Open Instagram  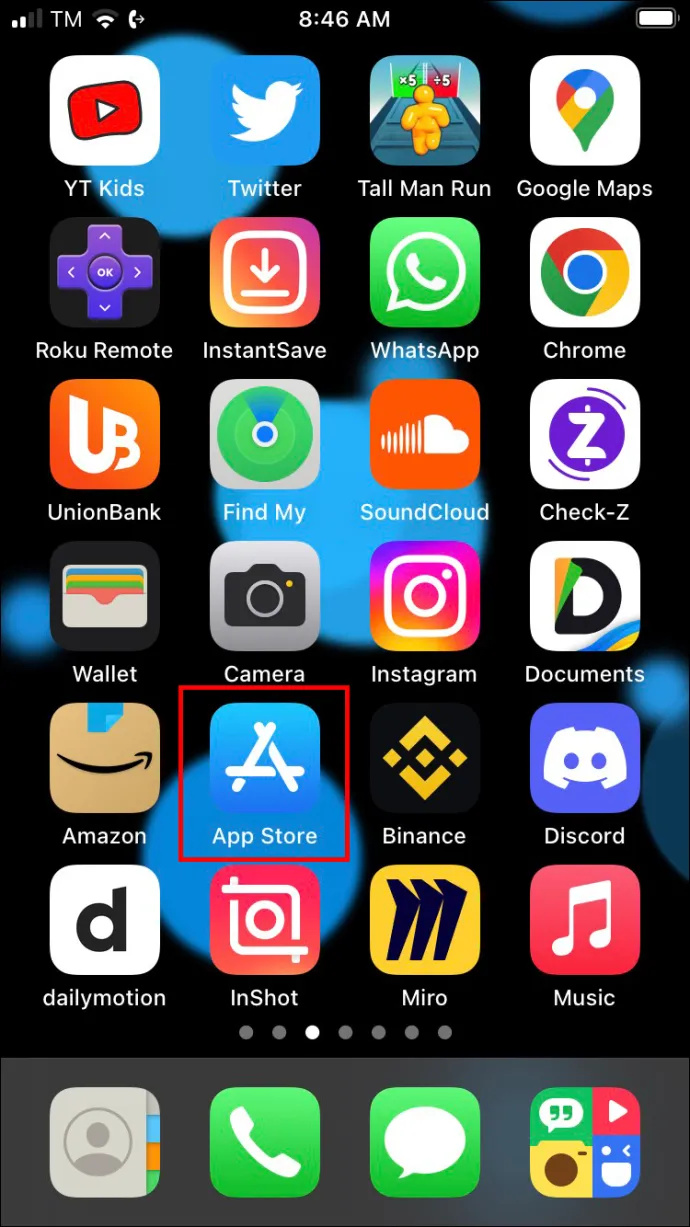pos(425,596)
